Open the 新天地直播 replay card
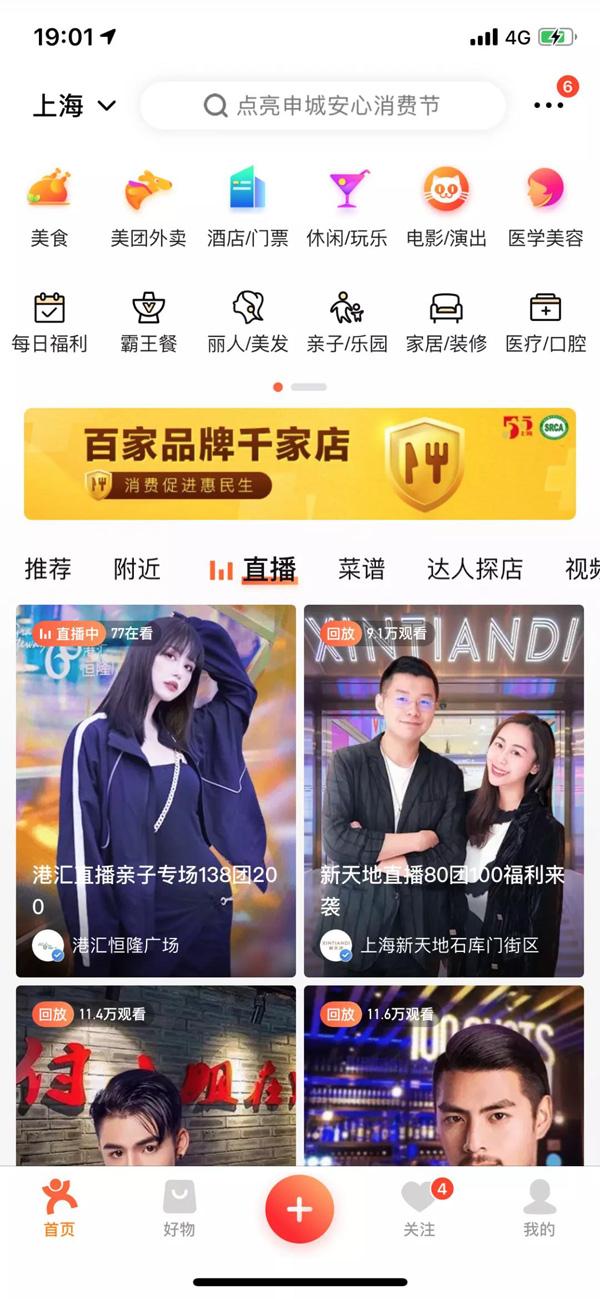The width and height of the screenshot is (600, 1299). pyautogui.click(x=444, y=790)
